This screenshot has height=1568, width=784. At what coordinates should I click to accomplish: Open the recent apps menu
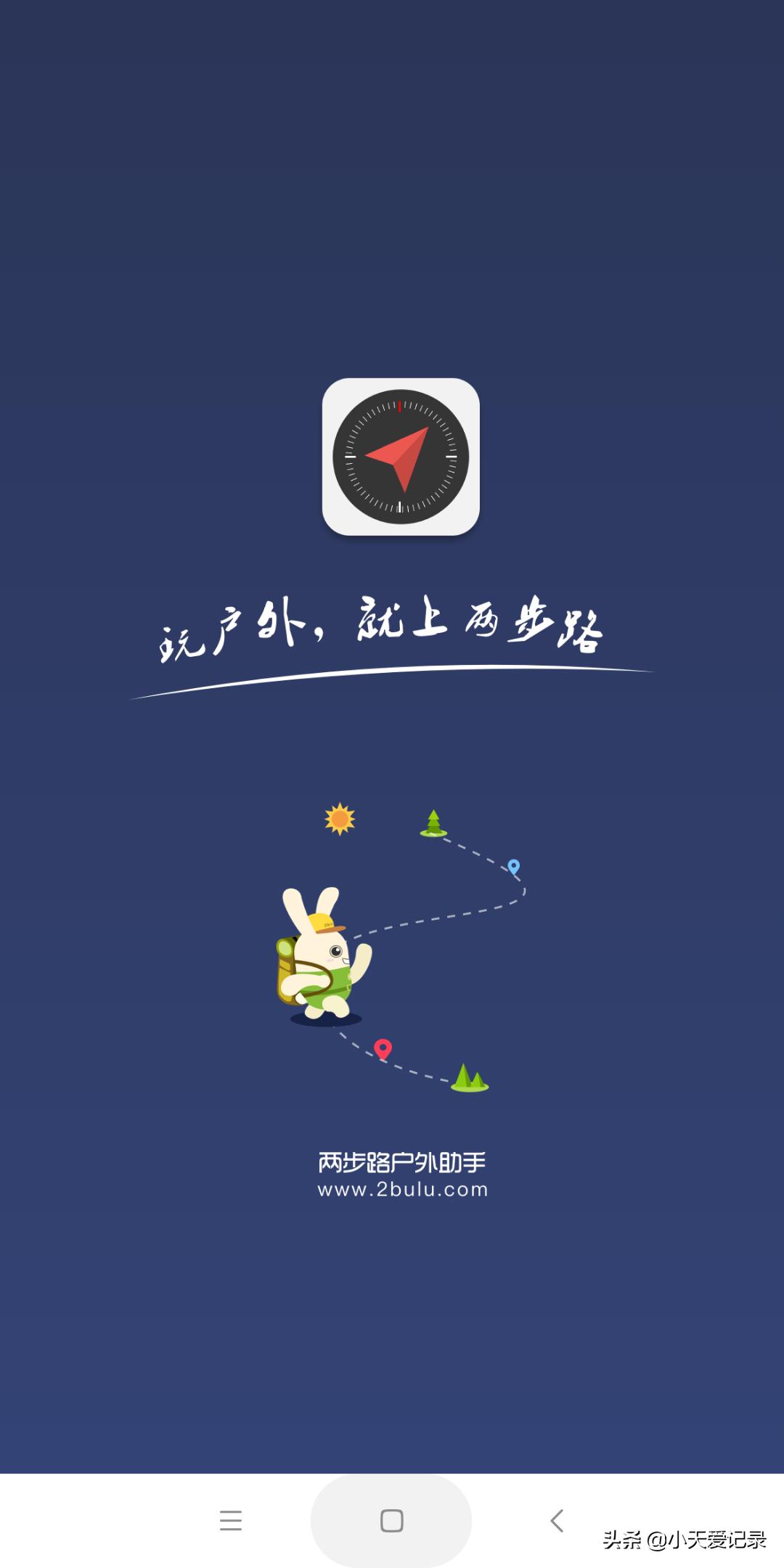(x=231, y=1520)
